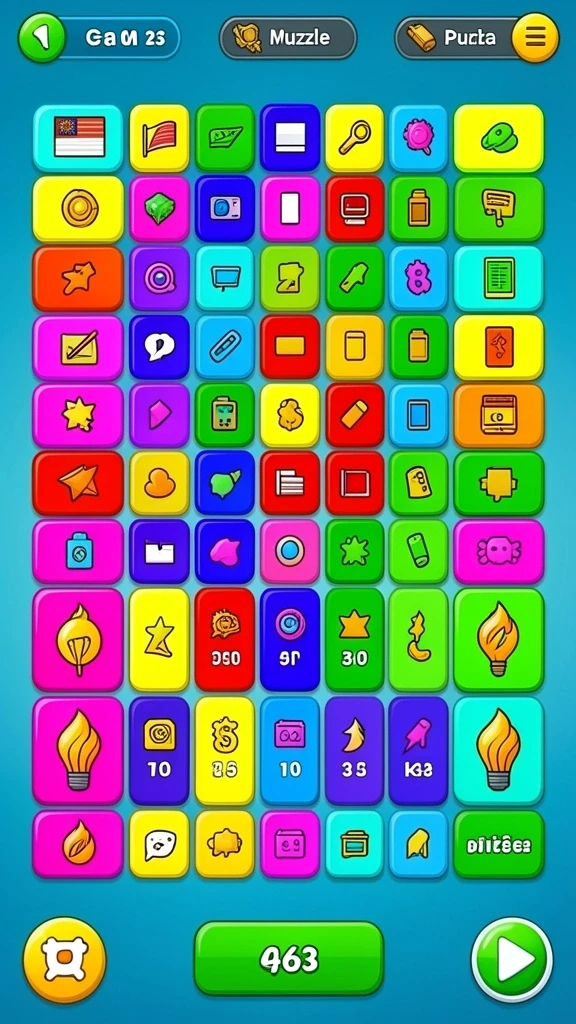Tap the green 463 button
Image resolution: width=576 pixels, height=1024 pixels.
pos(289,959)
